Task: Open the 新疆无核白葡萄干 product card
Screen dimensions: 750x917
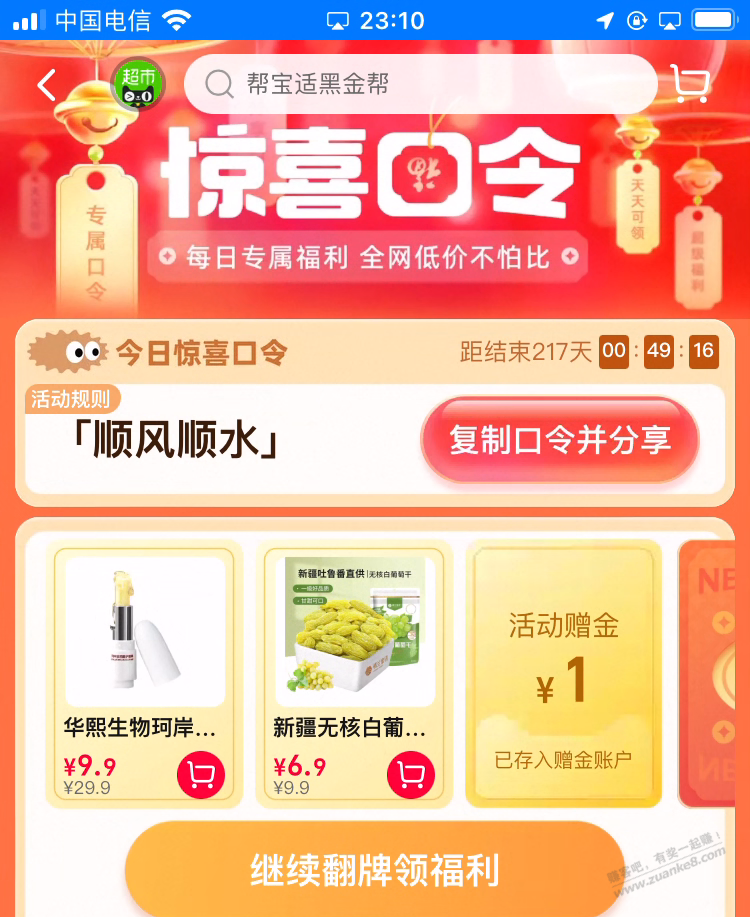Action: tap(354, 640)
